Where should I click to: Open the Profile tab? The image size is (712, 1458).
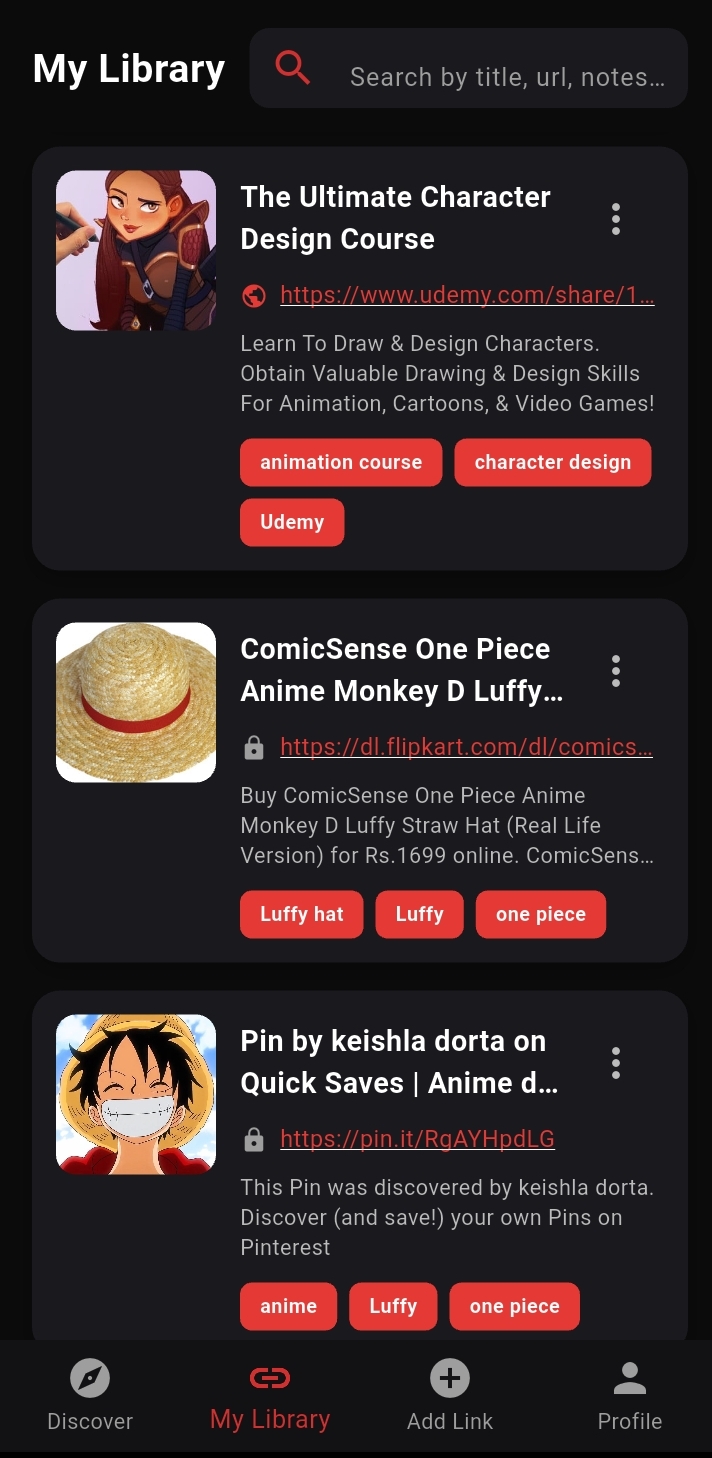coord(630,1397)
